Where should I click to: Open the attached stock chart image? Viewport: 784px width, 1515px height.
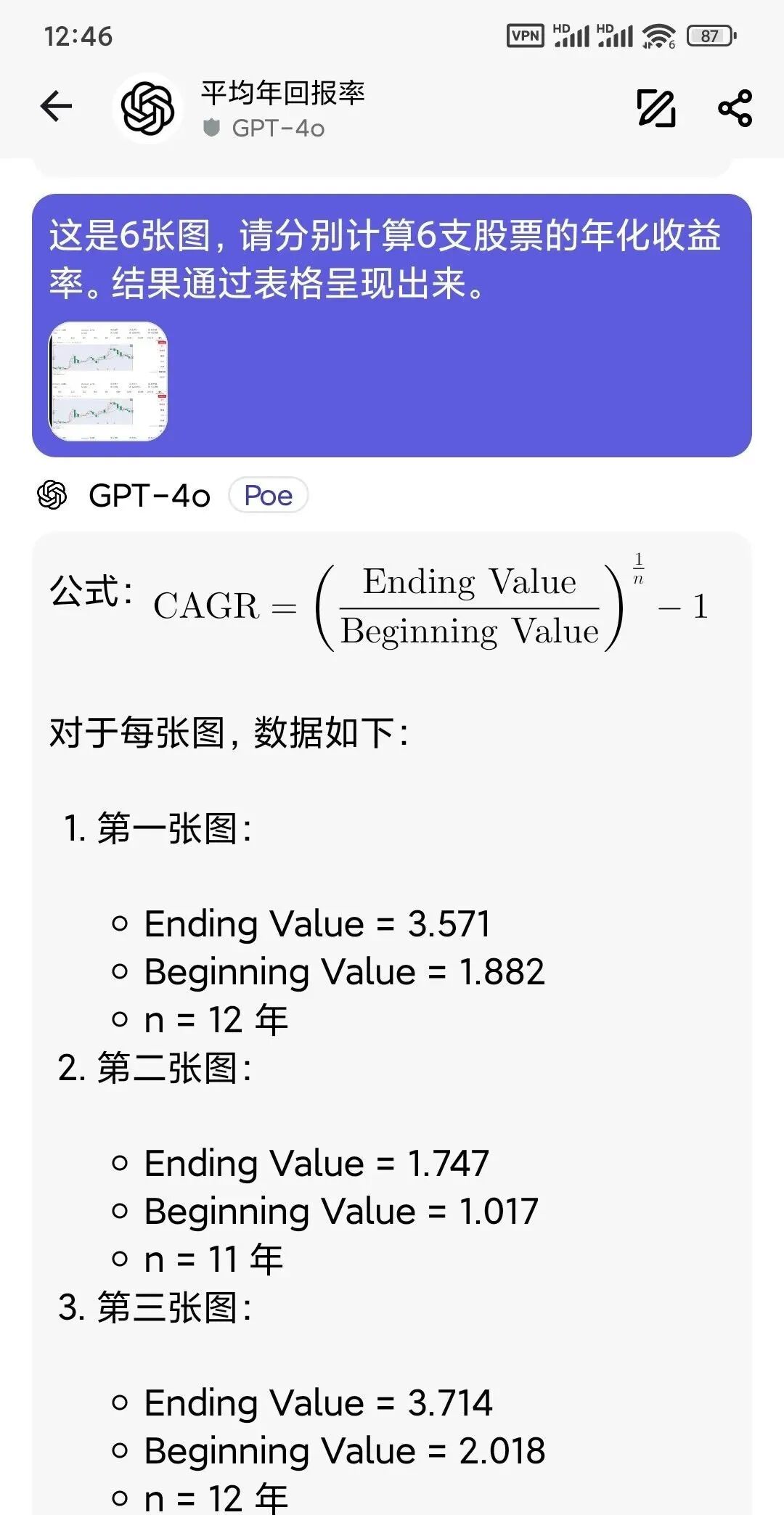[108, 381]
